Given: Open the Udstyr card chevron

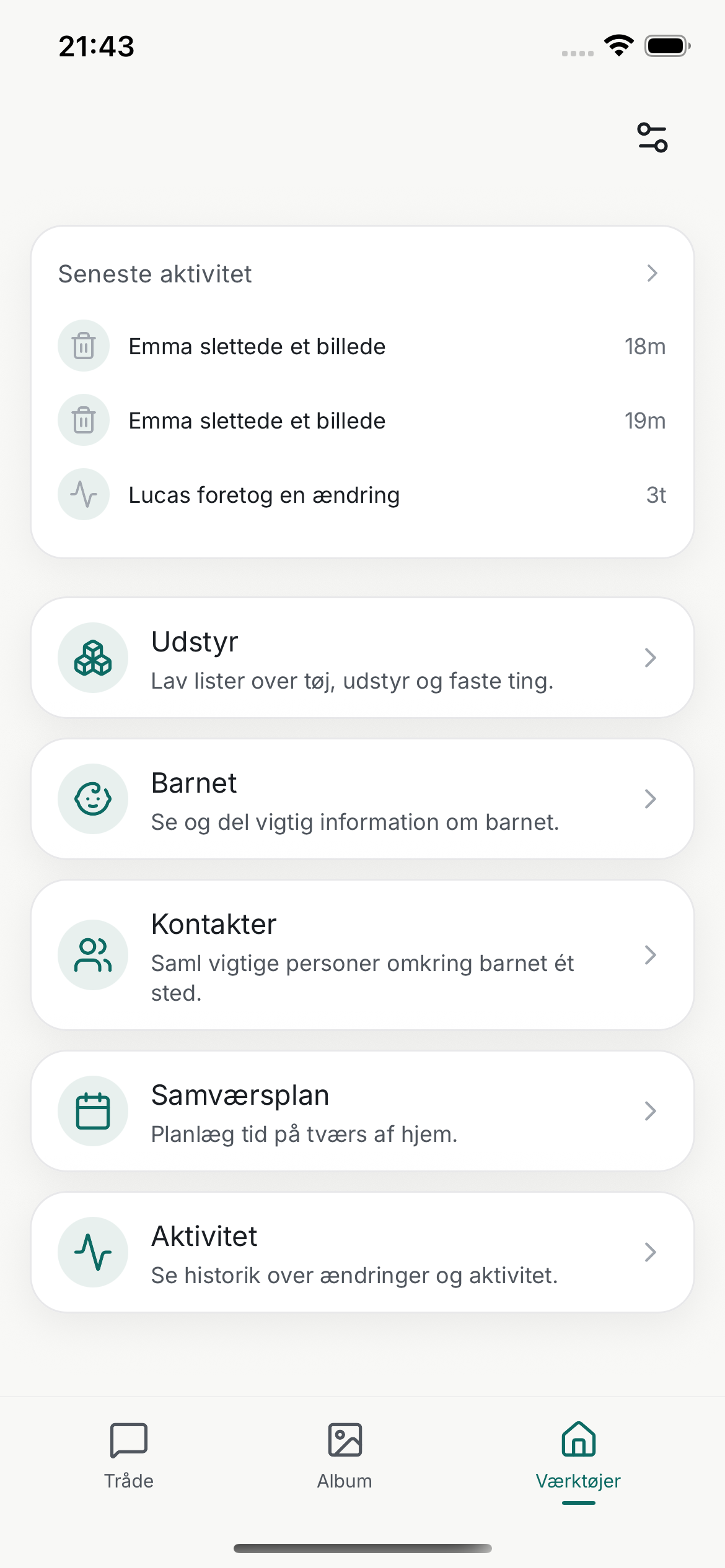Looking at the screenshot, I should pos(649,658).
